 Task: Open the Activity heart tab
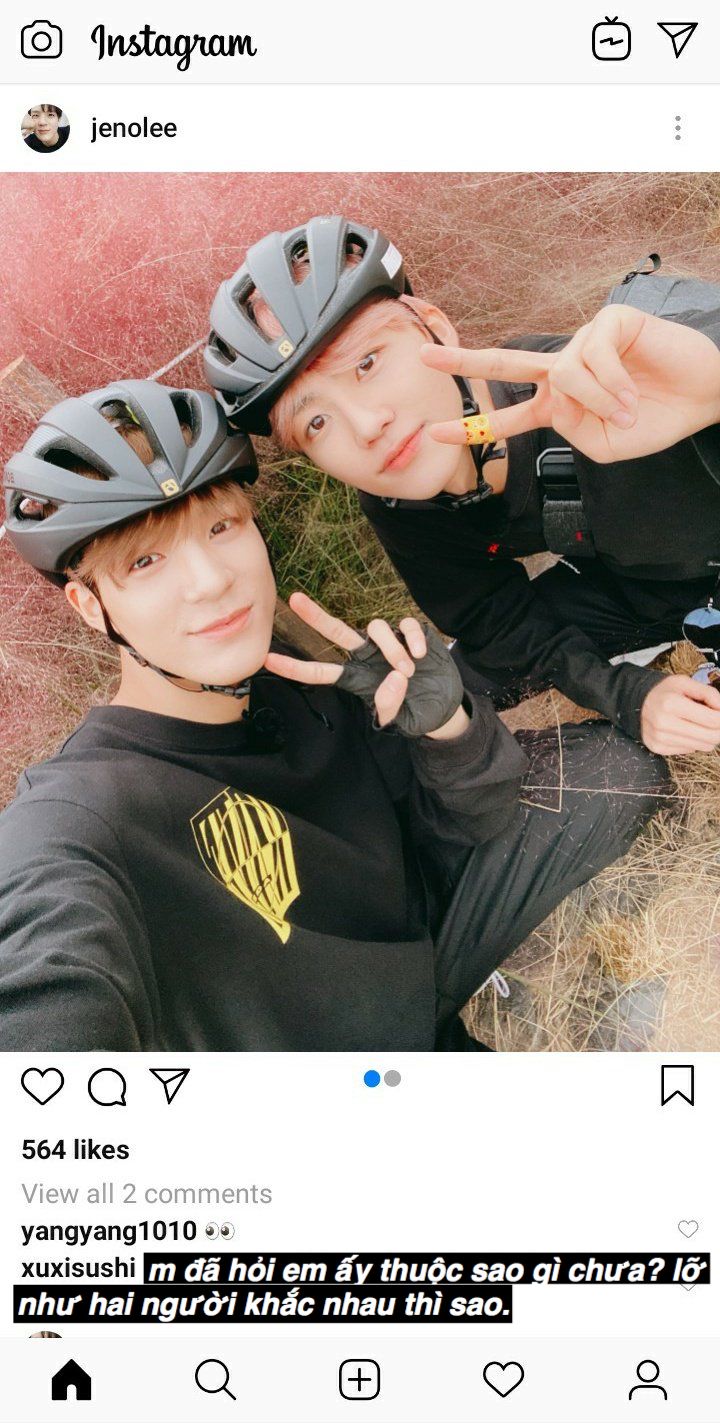[x=504, y=1380]
